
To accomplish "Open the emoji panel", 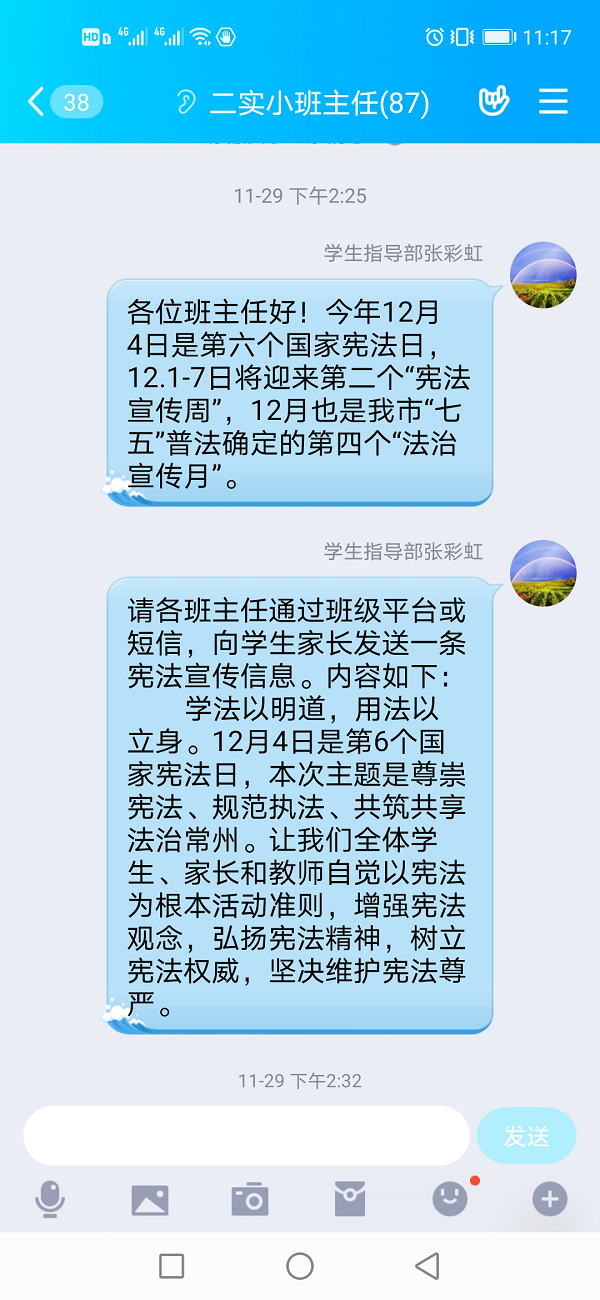I will click(450, 1198).
